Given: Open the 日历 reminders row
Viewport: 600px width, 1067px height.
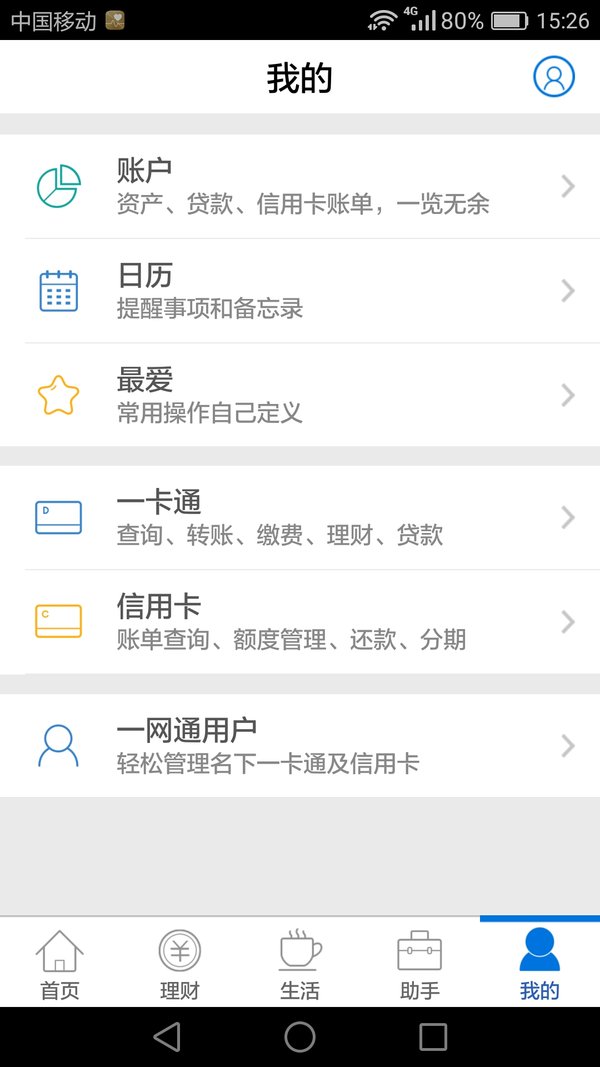Looking at the screenshot, I should tap(300, 291).
